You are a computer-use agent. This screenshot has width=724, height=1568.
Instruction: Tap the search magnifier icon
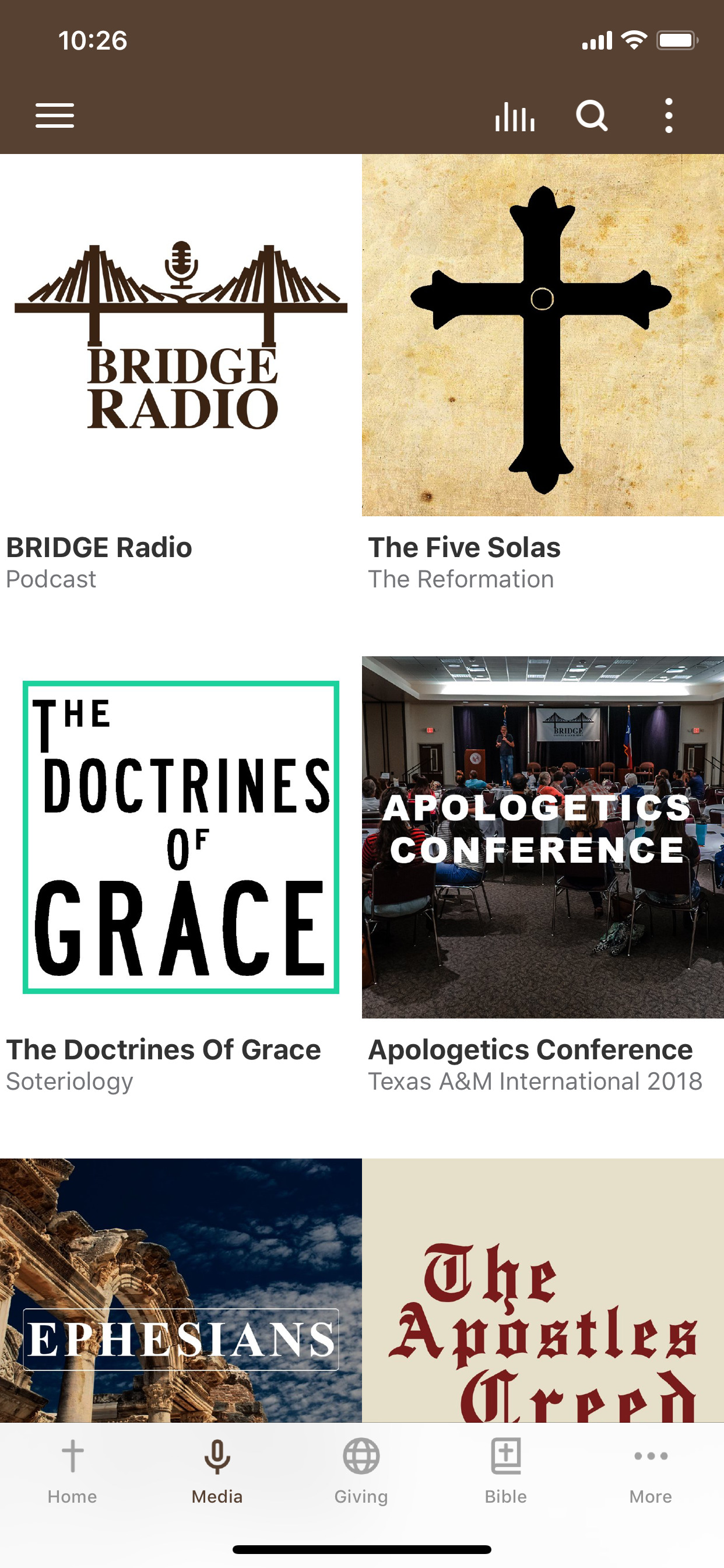click(592, 116)
